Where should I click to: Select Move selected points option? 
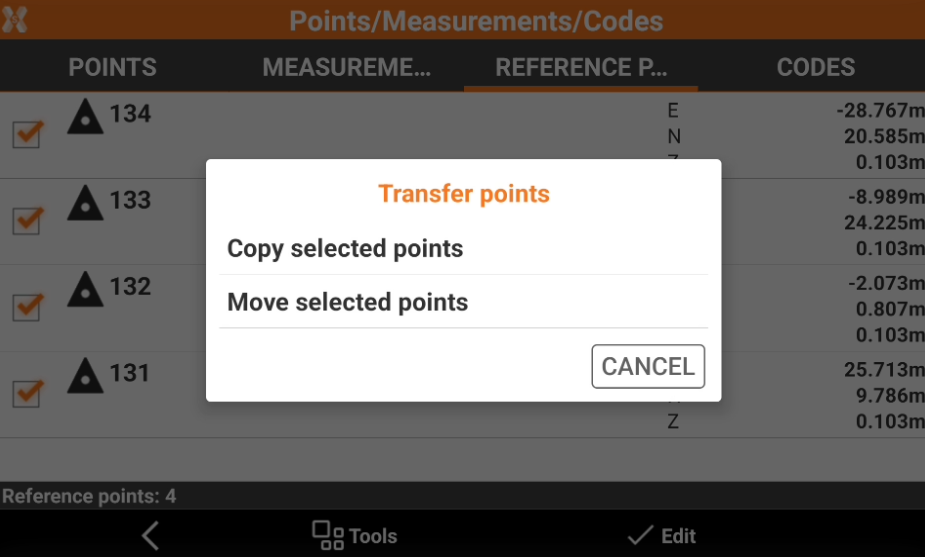coord(348,302)
